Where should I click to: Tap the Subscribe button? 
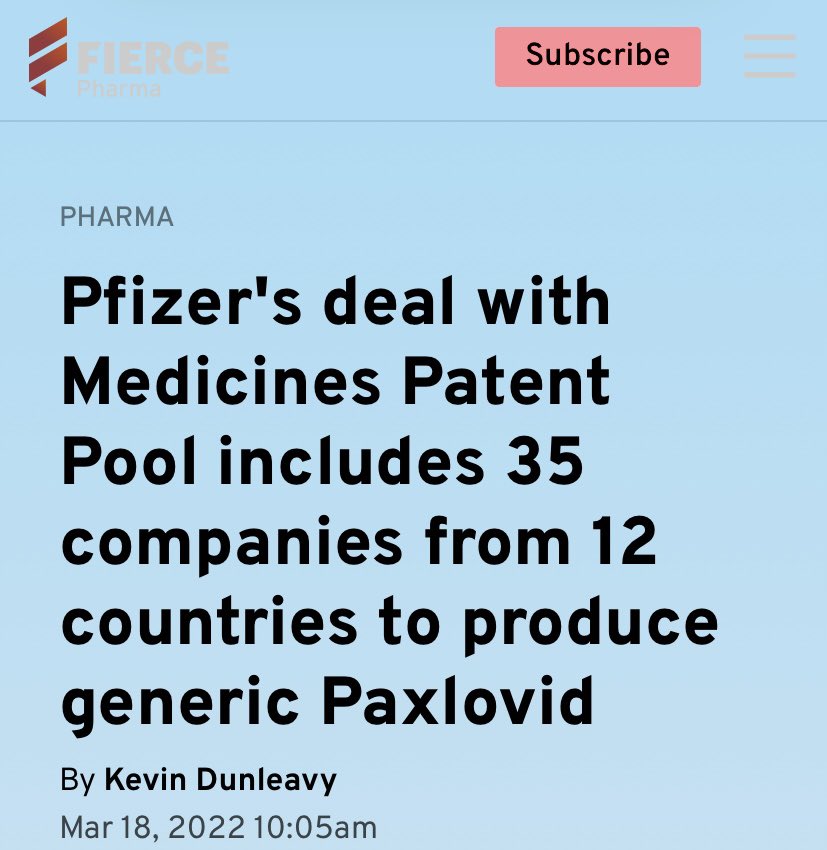(x=597, y=56)
